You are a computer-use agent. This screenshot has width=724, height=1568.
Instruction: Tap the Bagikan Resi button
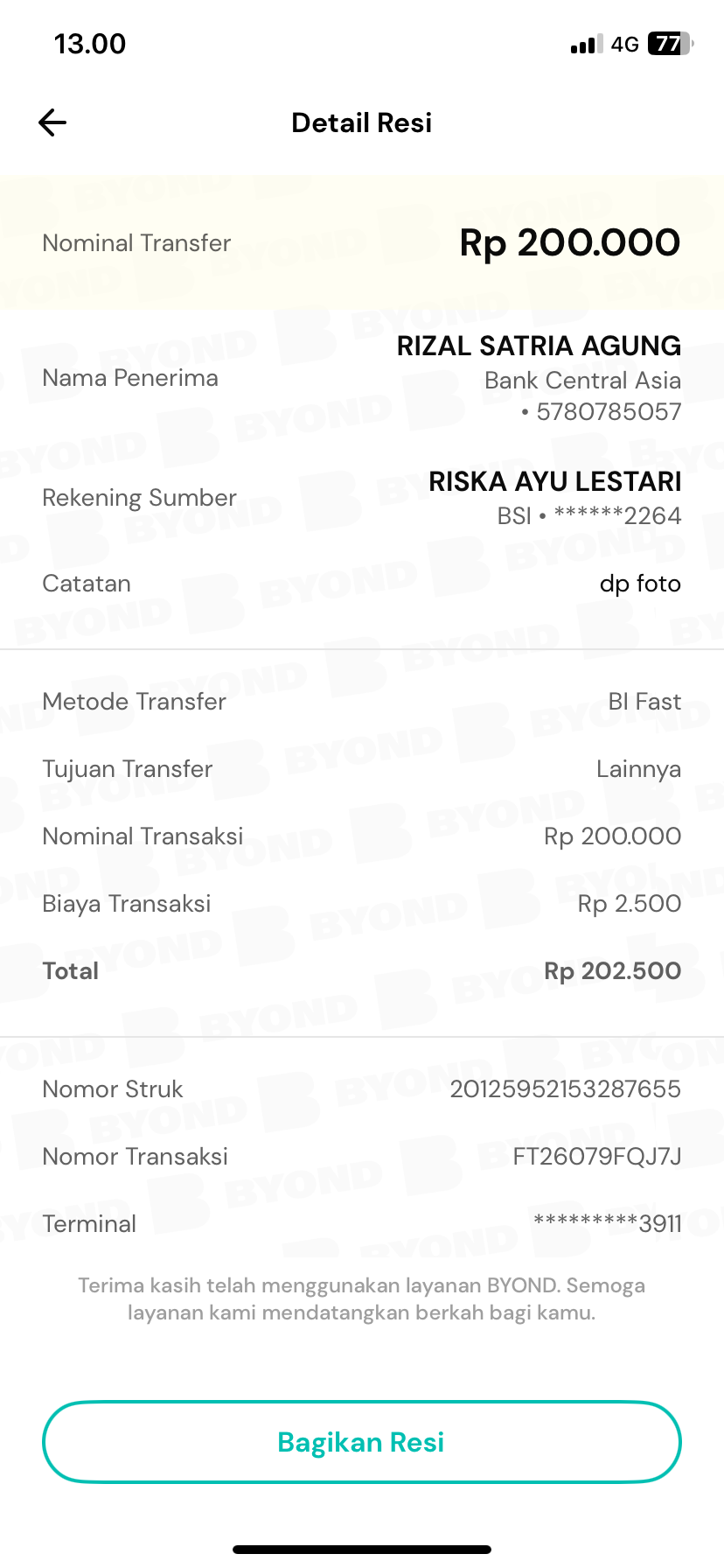pyautogui.click(x=361, y=1442)
